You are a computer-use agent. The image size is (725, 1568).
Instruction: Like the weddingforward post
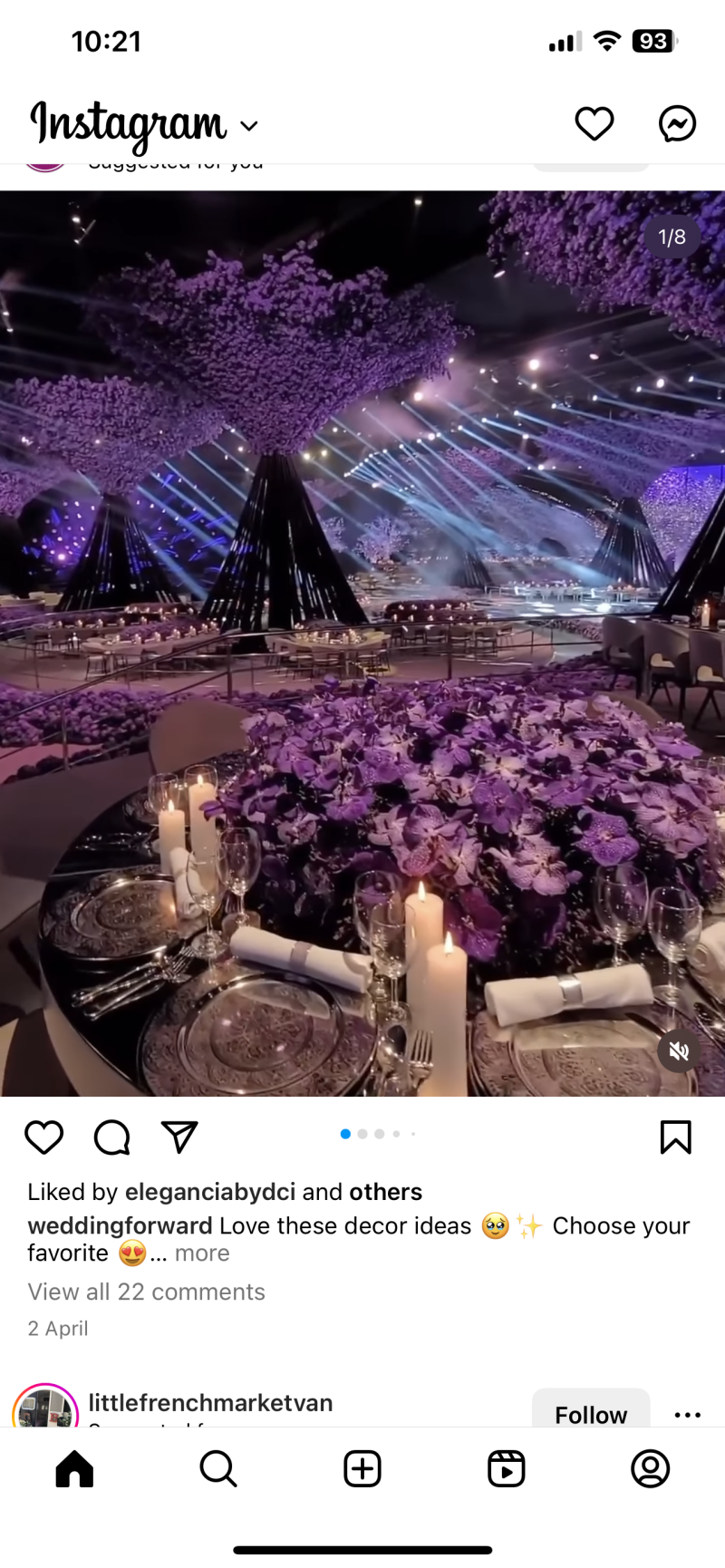pos(43,1137)
